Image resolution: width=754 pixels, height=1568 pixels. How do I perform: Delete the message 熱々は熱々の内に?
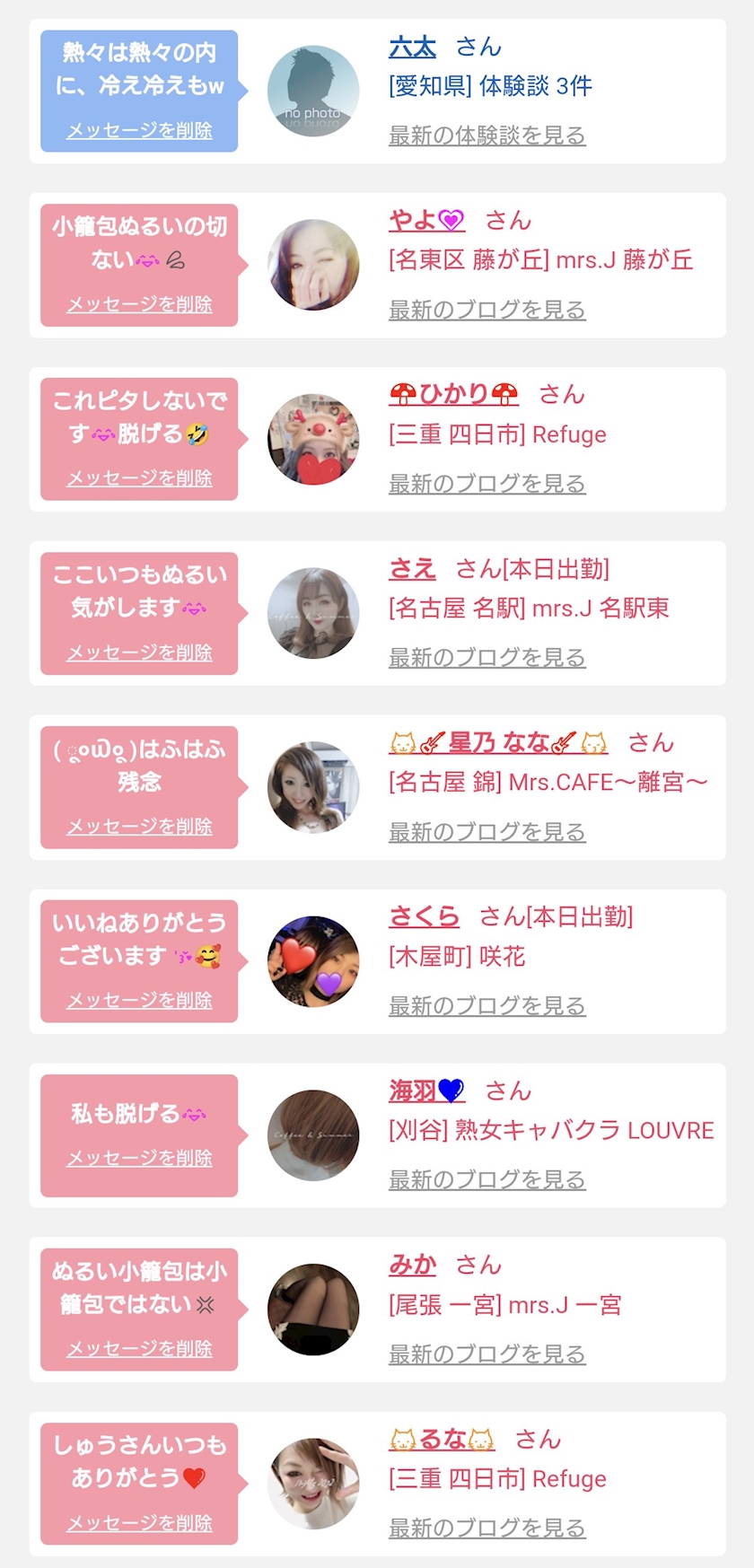pyautogui.click(x=139, y=131)
